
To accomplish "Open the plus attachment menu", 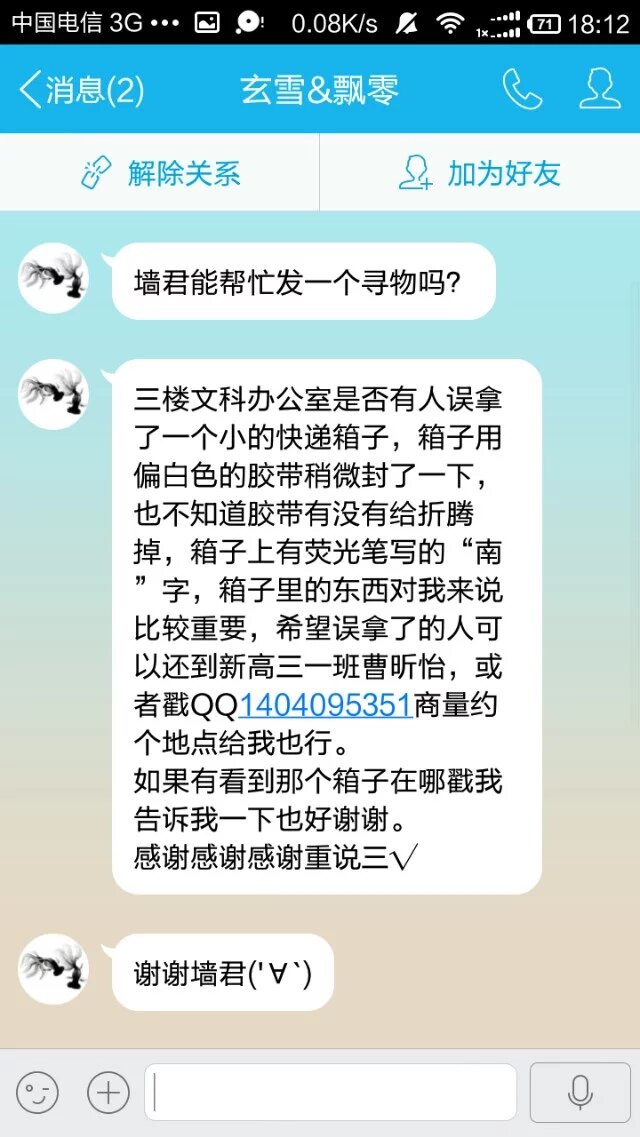I will [108, 1093].
